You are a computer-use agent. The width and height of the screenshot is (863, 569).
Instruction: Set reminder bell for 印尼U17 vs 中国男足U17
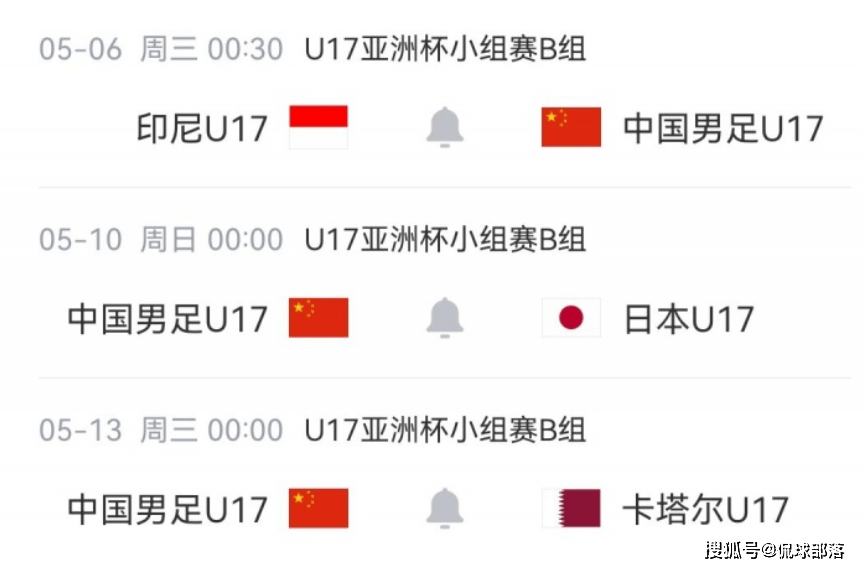(445, 128)
